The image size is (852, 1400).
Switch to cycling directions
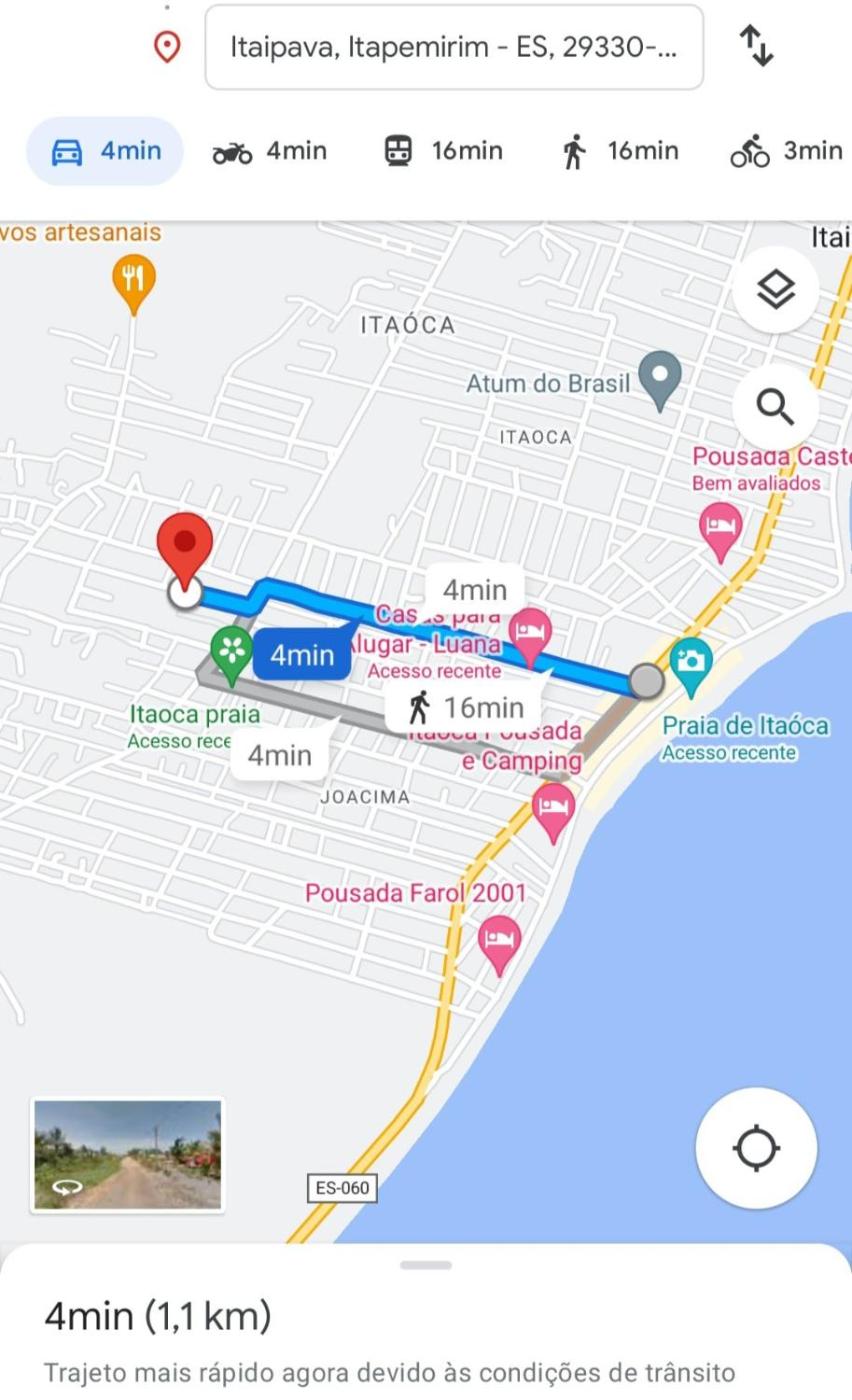[x=786, y=151]
